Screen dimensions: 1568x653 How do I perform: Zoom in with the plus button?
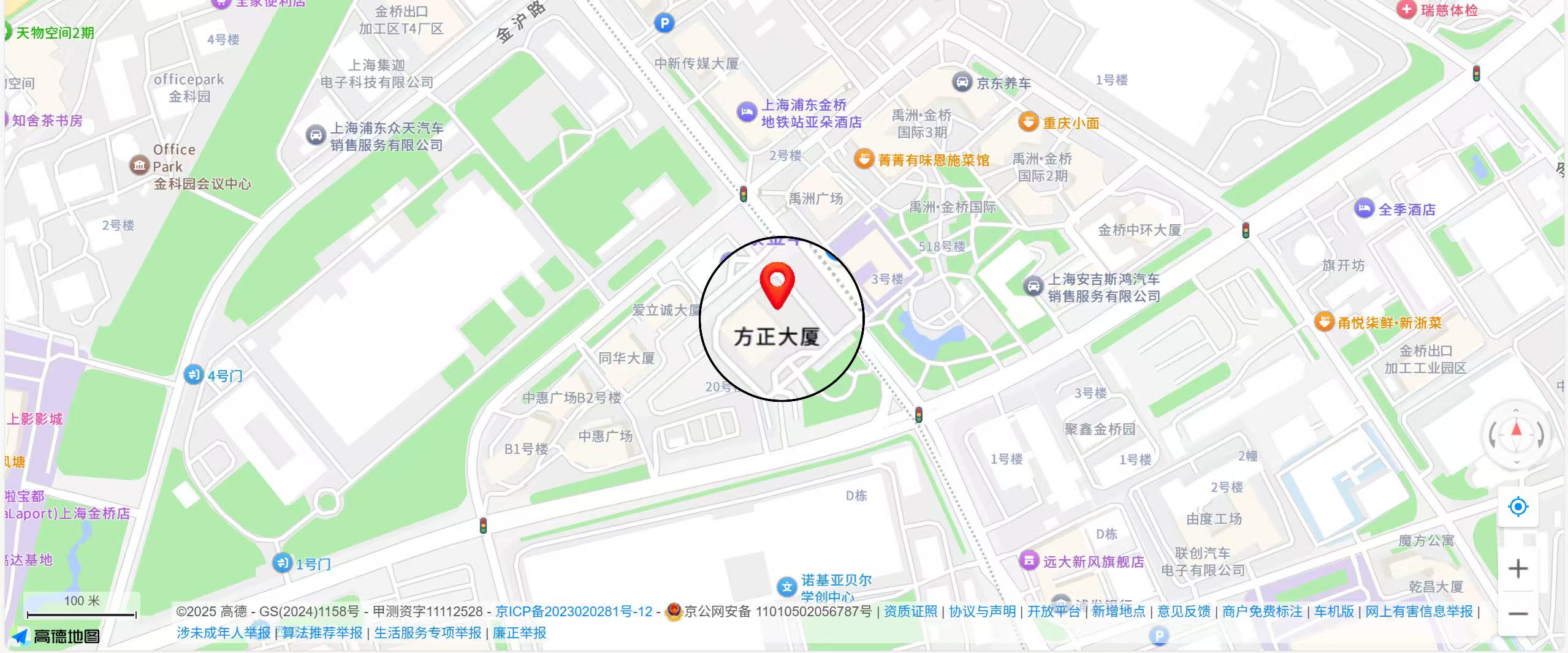point(1518,569)
